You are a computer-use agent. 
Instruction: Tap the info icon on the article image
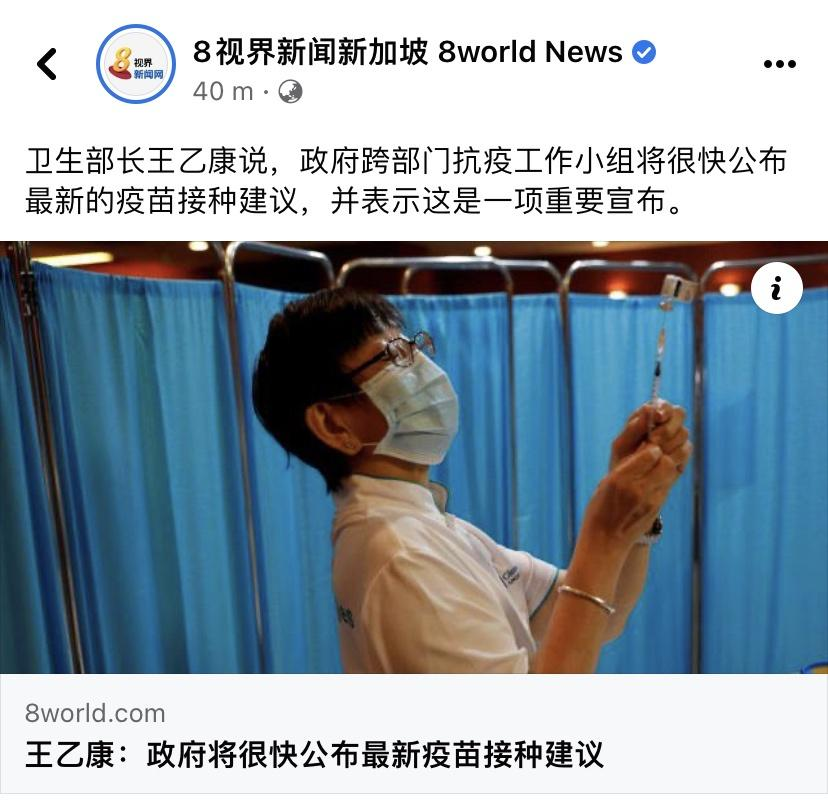pos(777,289)
